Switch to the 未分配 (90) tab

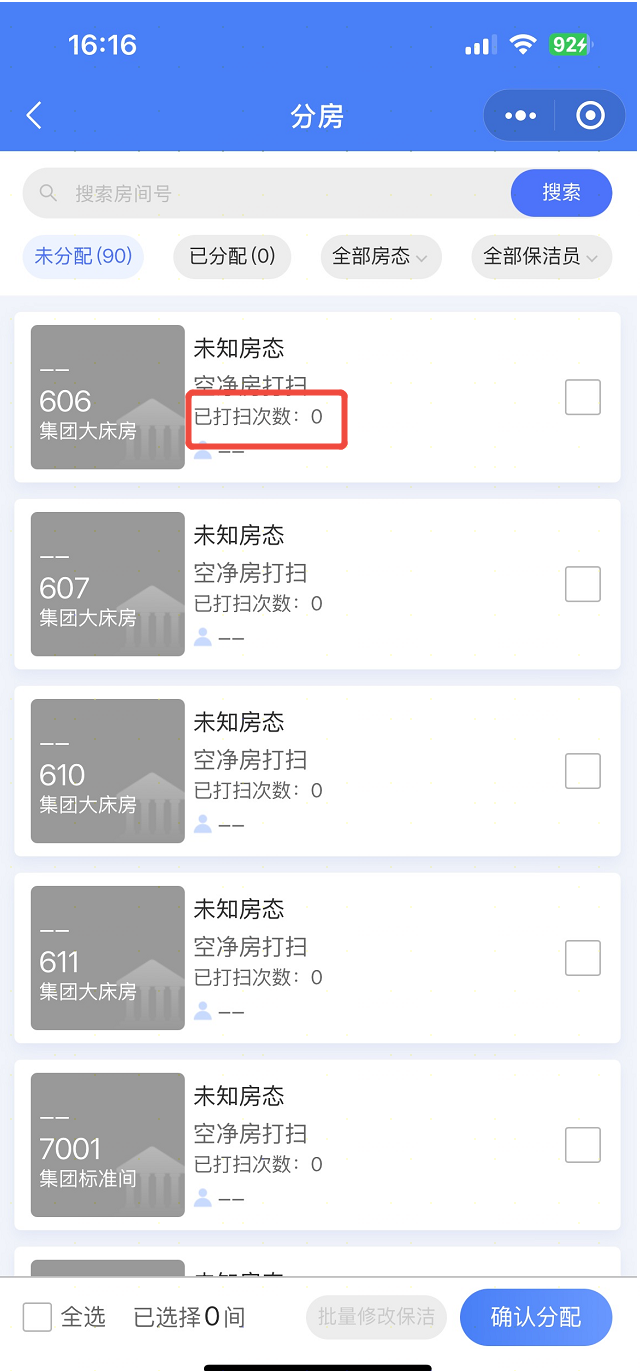(83, 256)
